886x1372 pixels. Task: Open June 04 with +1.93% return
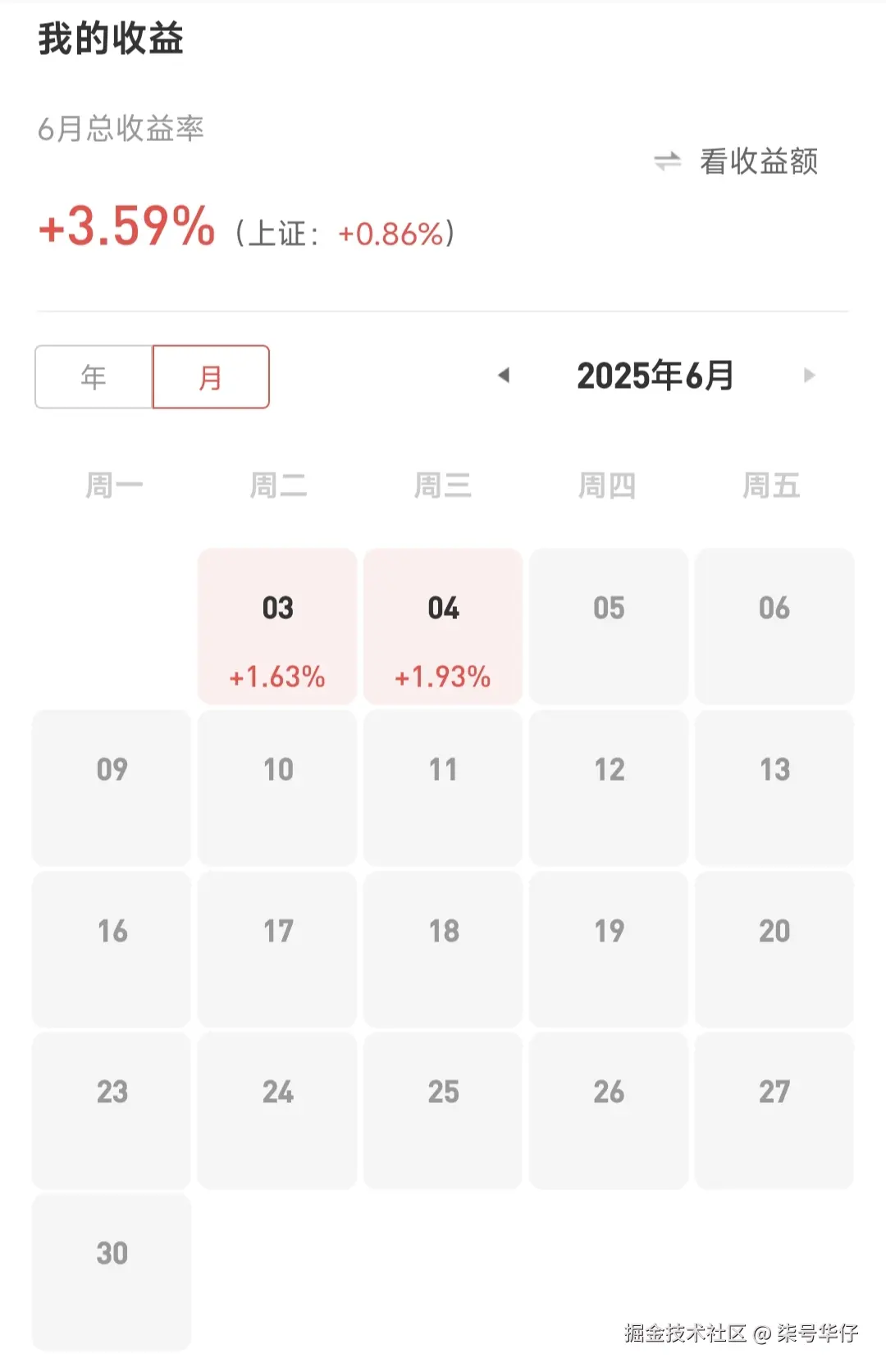click(x=443, y=627)
